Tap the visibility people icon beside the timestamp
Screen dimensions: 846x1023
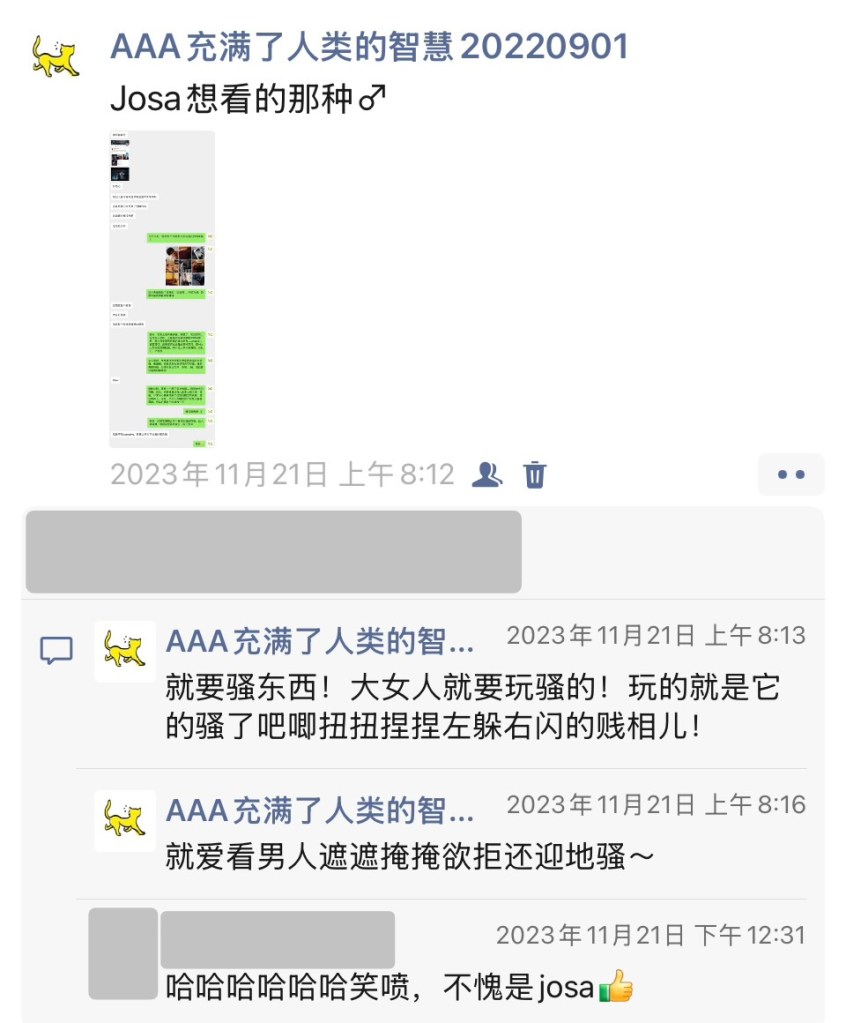(486, 474)
